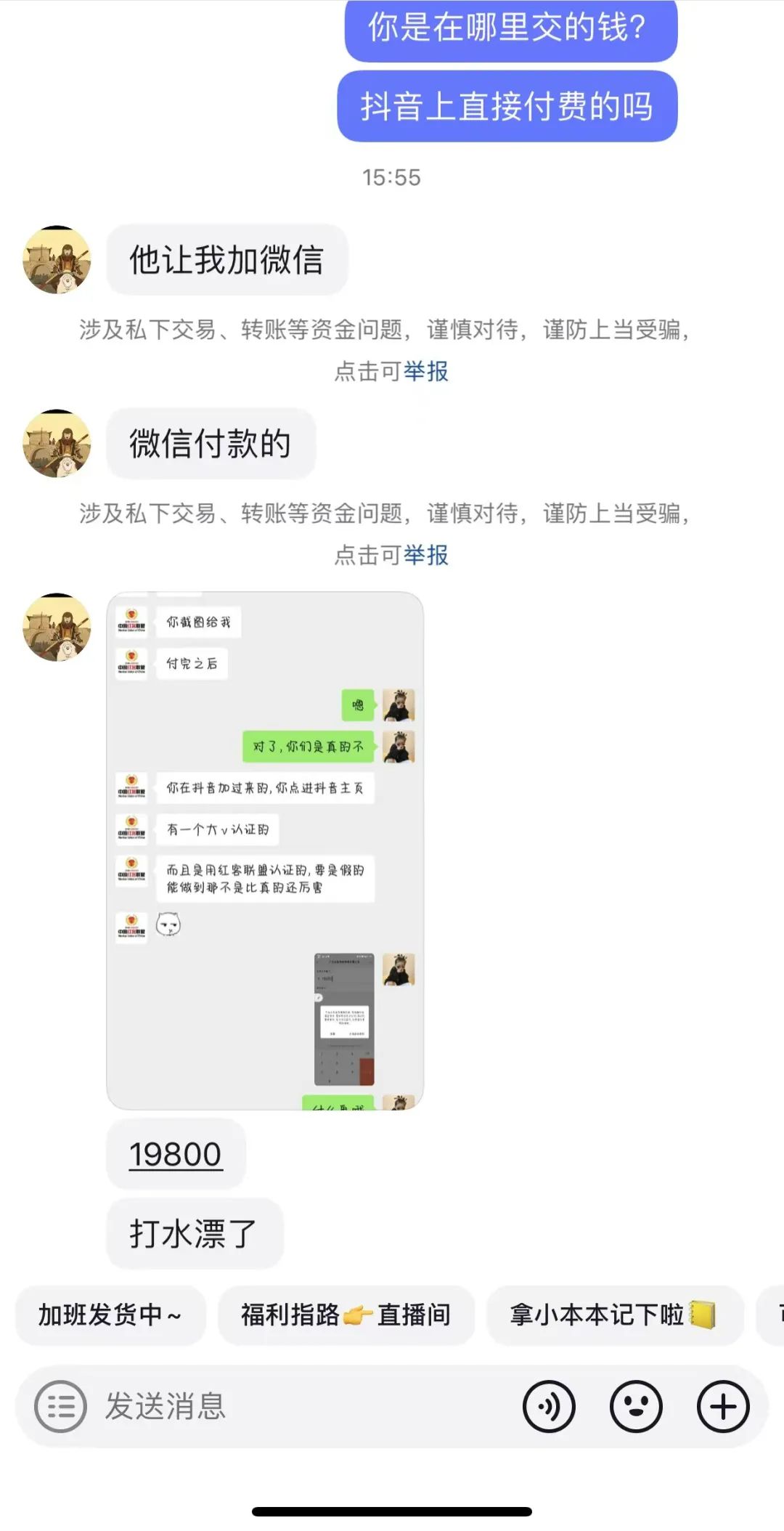Image resolution: width=784 pixels, height=1531 pixels.
Task: Switch to voice message input
Action: point(549,1407)
